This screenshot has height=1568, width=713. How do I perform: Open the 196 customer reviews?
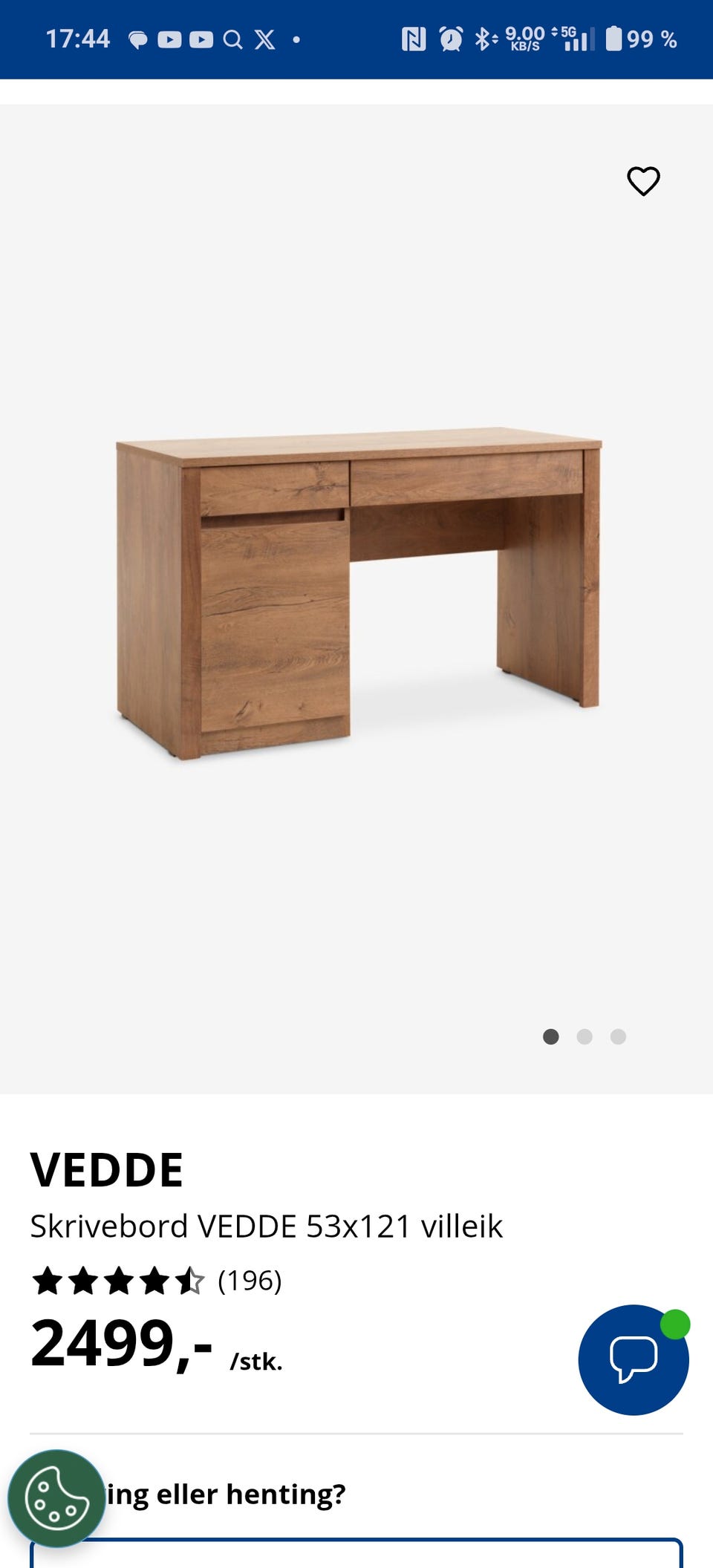250,1281
